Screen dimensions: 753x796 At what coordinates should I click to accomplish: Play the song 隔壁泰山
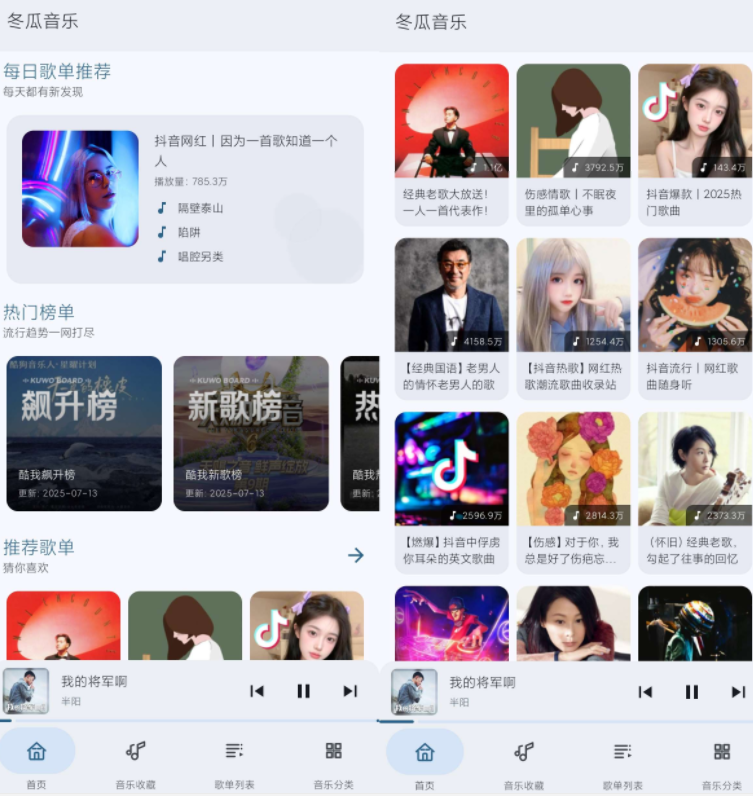[x=200, y=208]
